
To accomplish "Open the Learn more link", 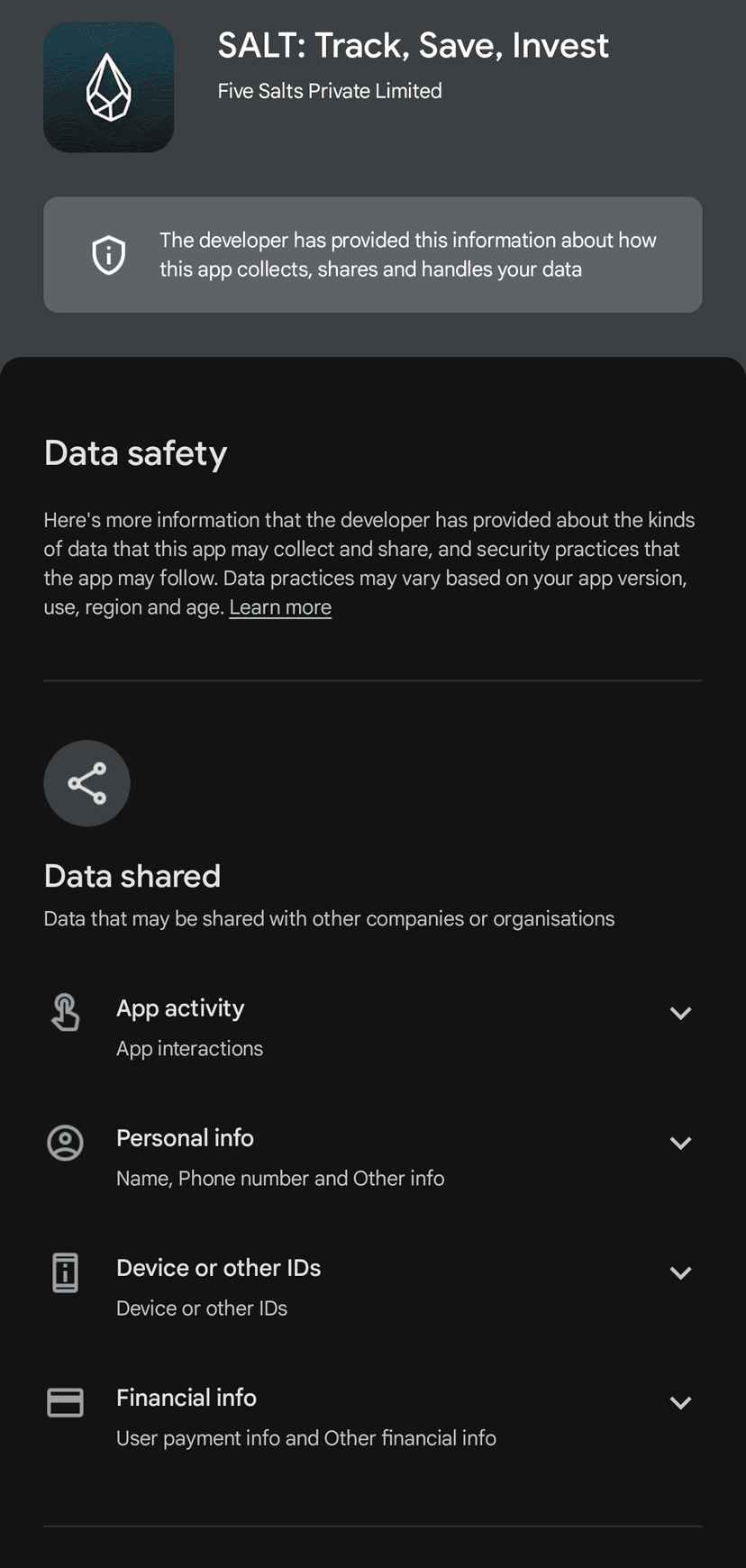I will (280, 607).
